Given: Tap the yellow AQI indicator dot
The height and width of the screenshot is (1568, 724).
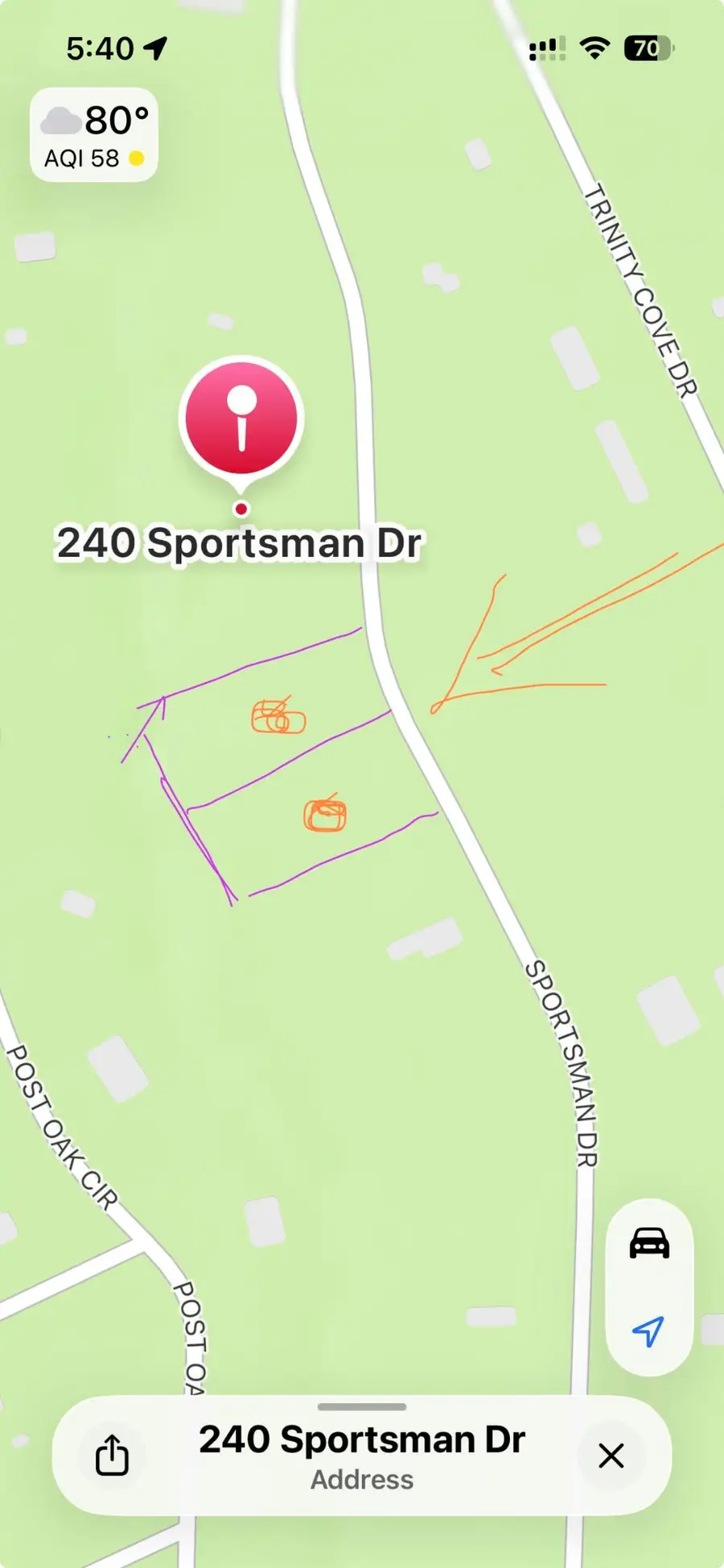Looking at the screenshot, I should pos(137,159).
